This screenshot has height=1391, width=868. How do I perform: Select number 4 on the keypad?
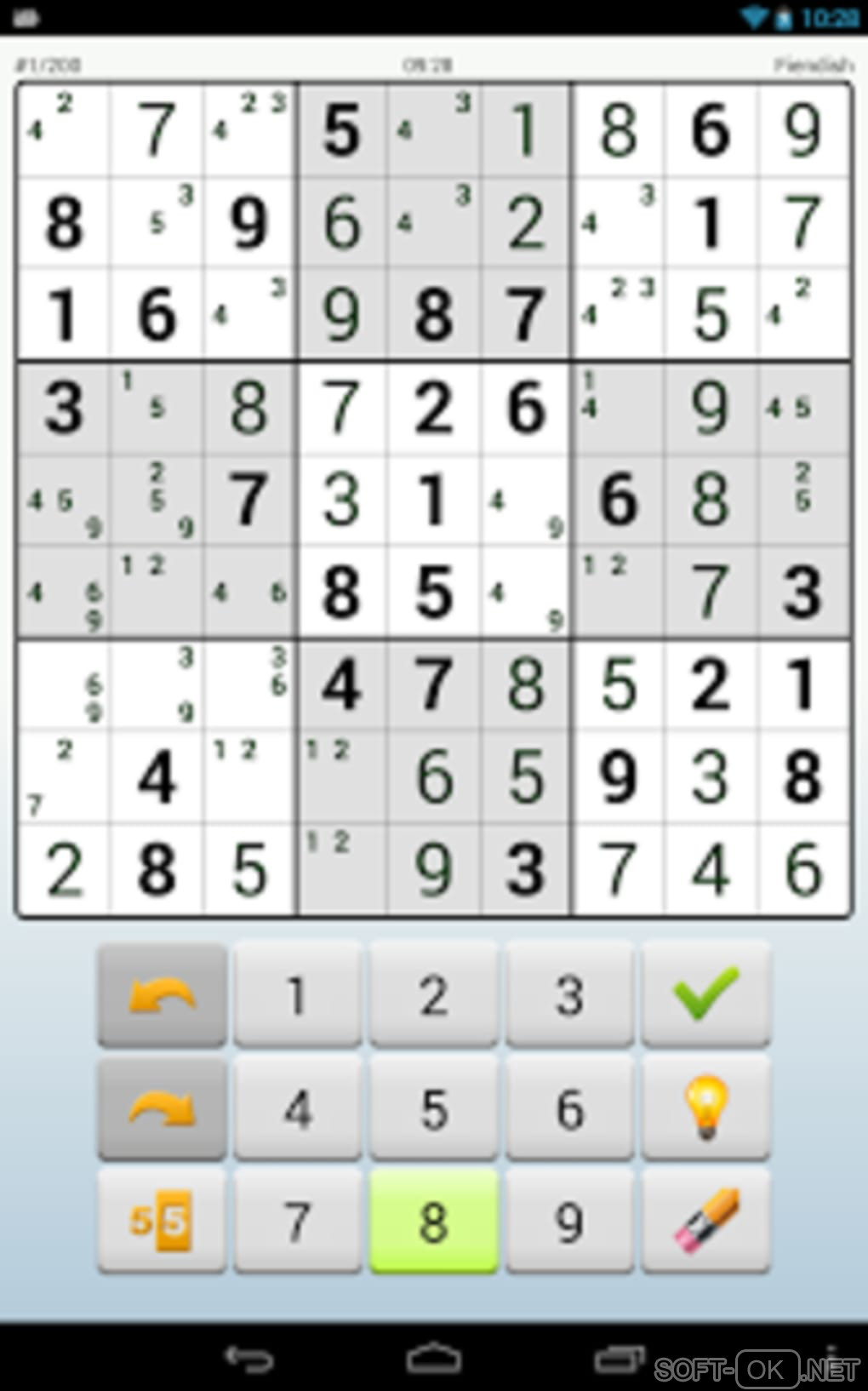(297, 1108)
